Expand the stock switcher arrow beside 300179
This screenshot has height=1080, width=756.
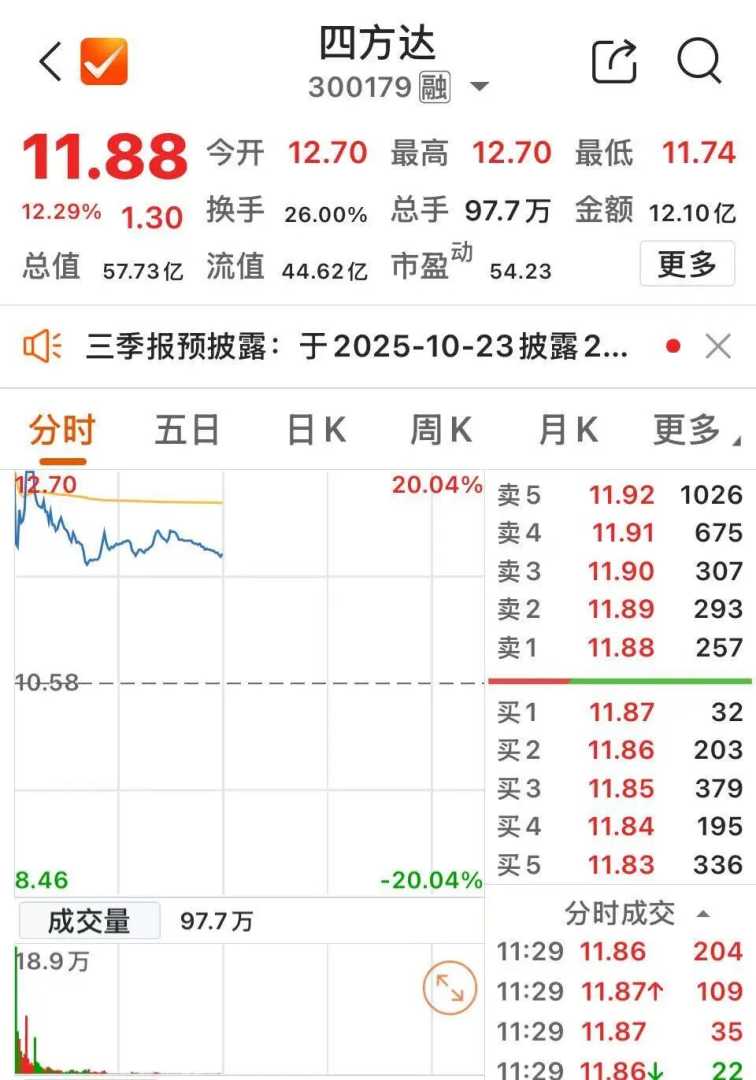(480, 87)
